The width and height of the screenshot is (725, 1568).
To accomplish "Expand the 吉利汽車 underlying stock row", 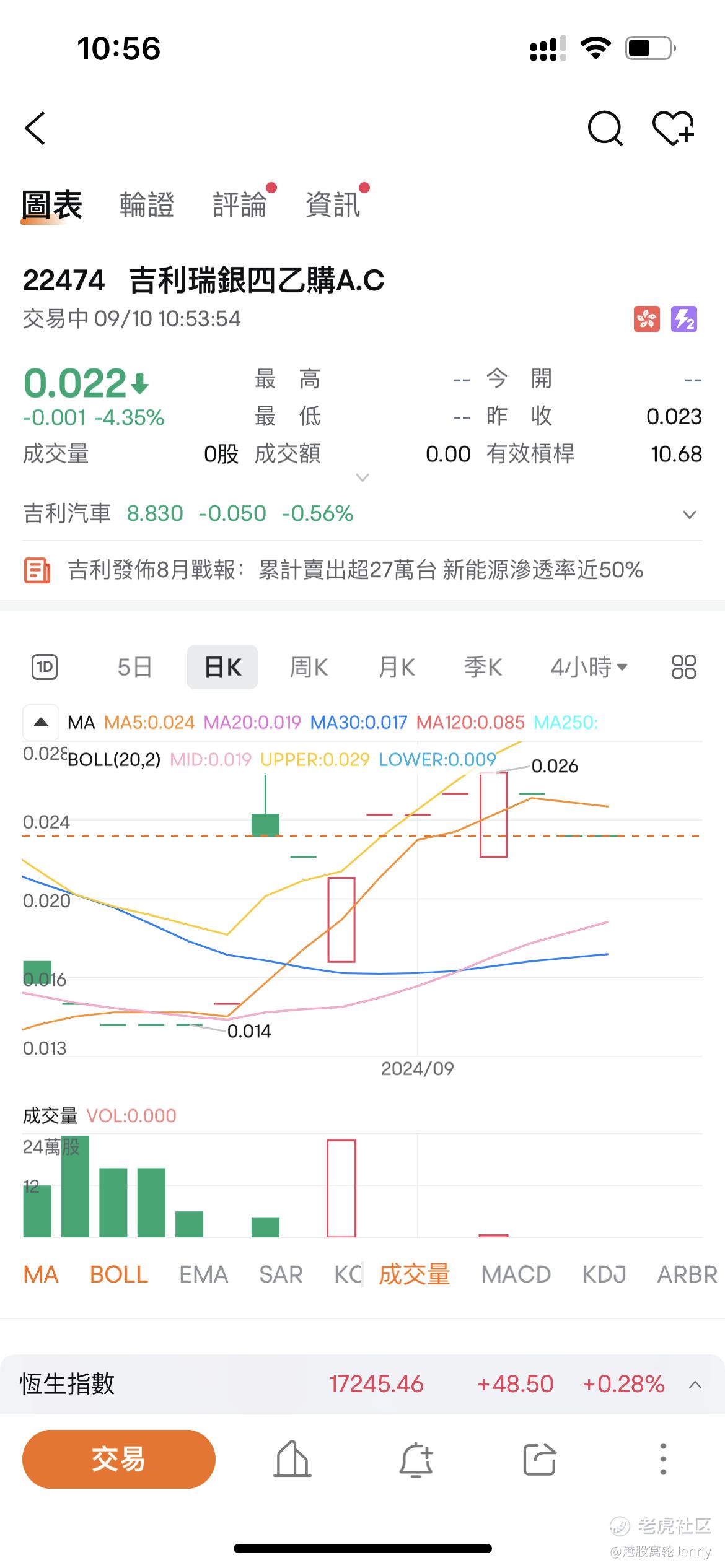I will coord(690,515).
